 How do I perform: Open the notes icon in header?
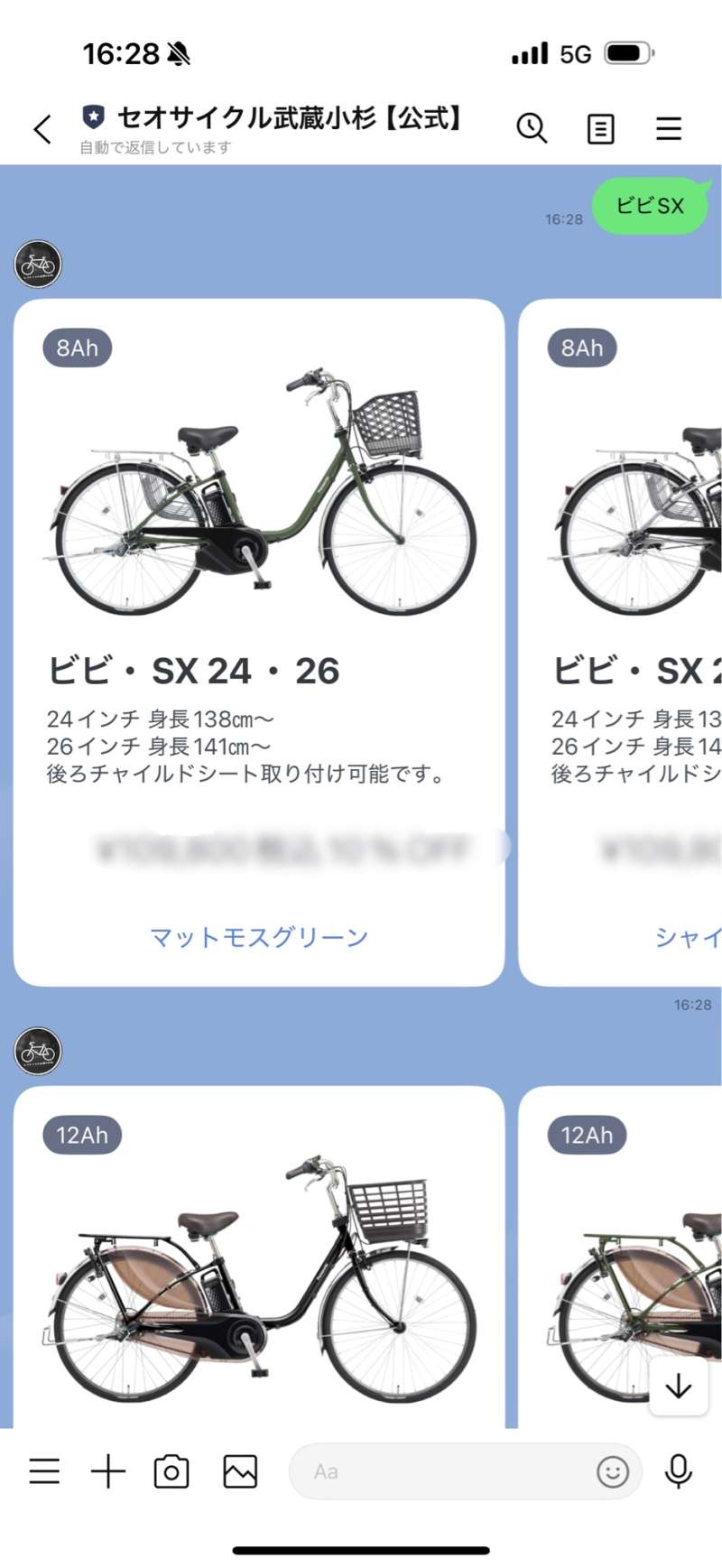(600, 129)
